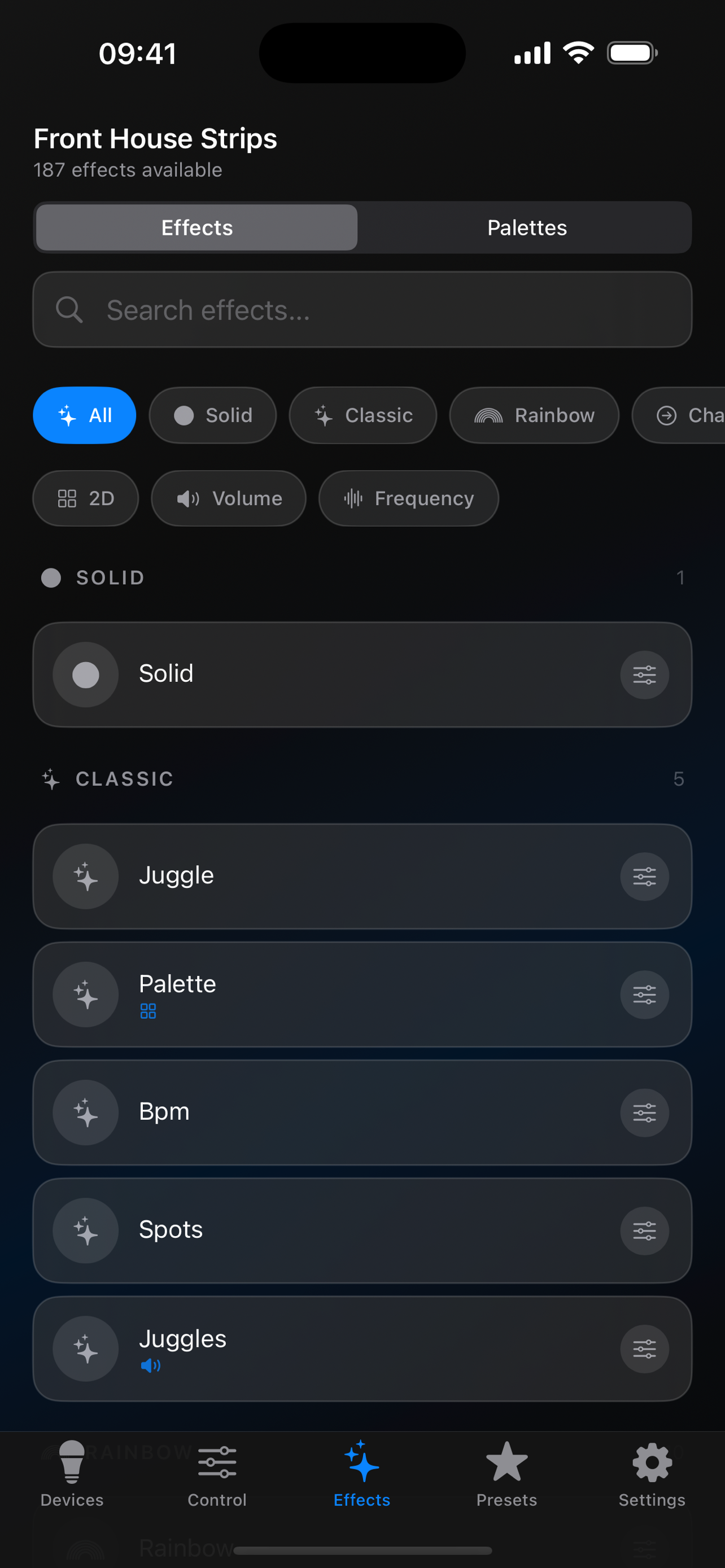Select the All effects filter chip

click(x=85, y=415)
